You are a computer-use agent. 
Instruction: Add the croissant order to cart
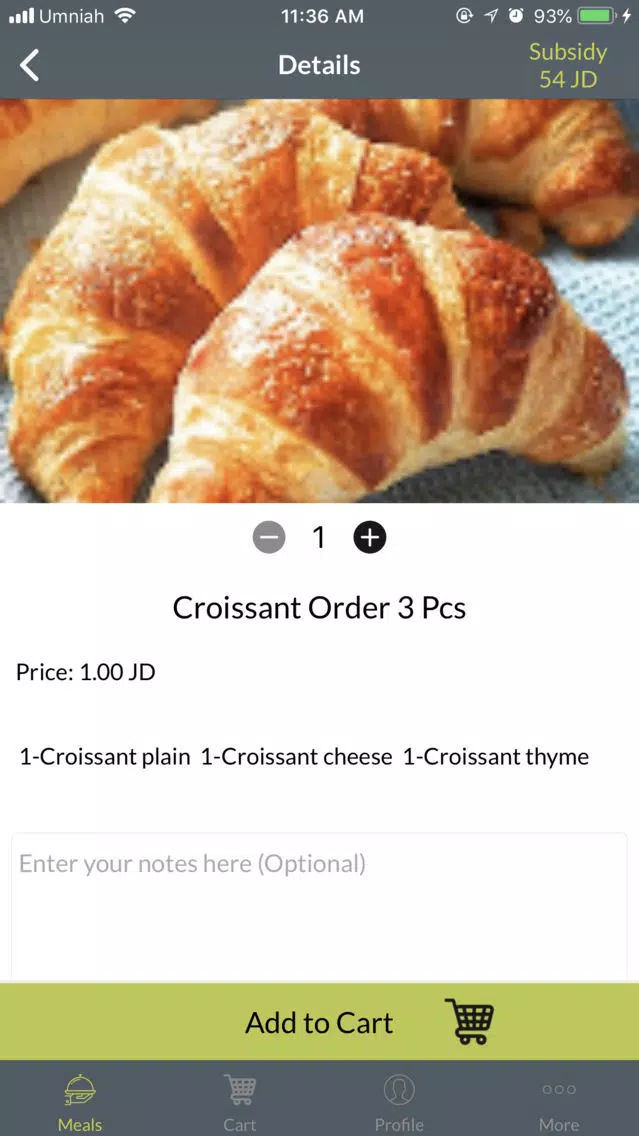[320, 1022]
